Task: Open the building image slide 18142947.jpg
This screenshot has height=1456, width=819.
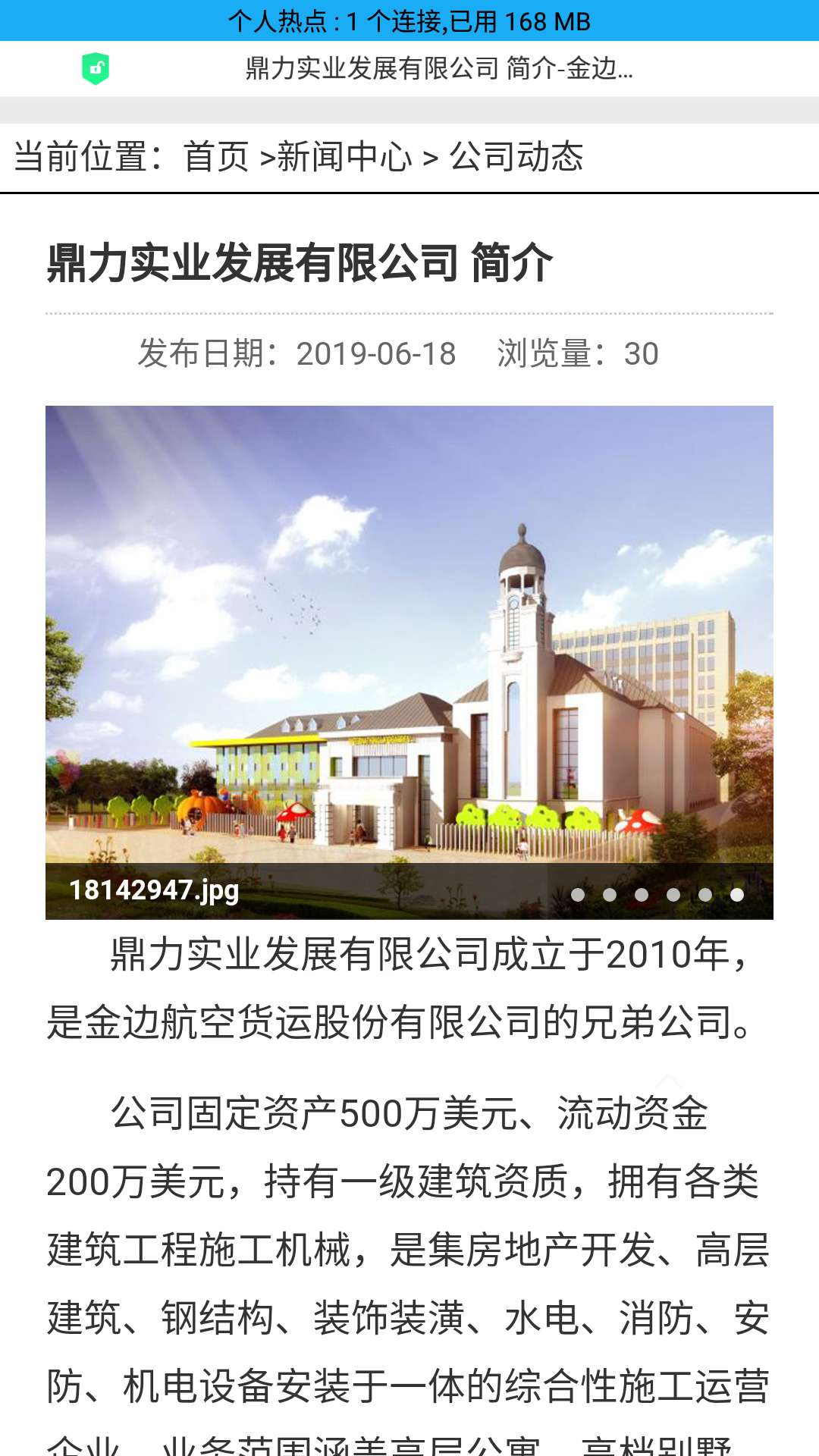Action: tap(409, 662)
